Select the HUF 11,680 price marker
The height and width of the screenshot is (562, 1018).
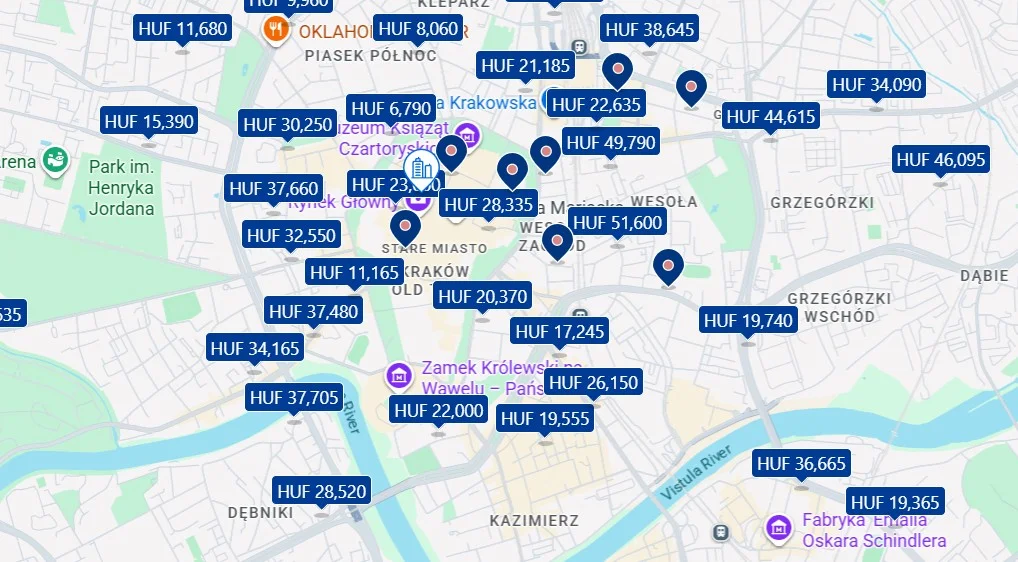click(183, 28)
